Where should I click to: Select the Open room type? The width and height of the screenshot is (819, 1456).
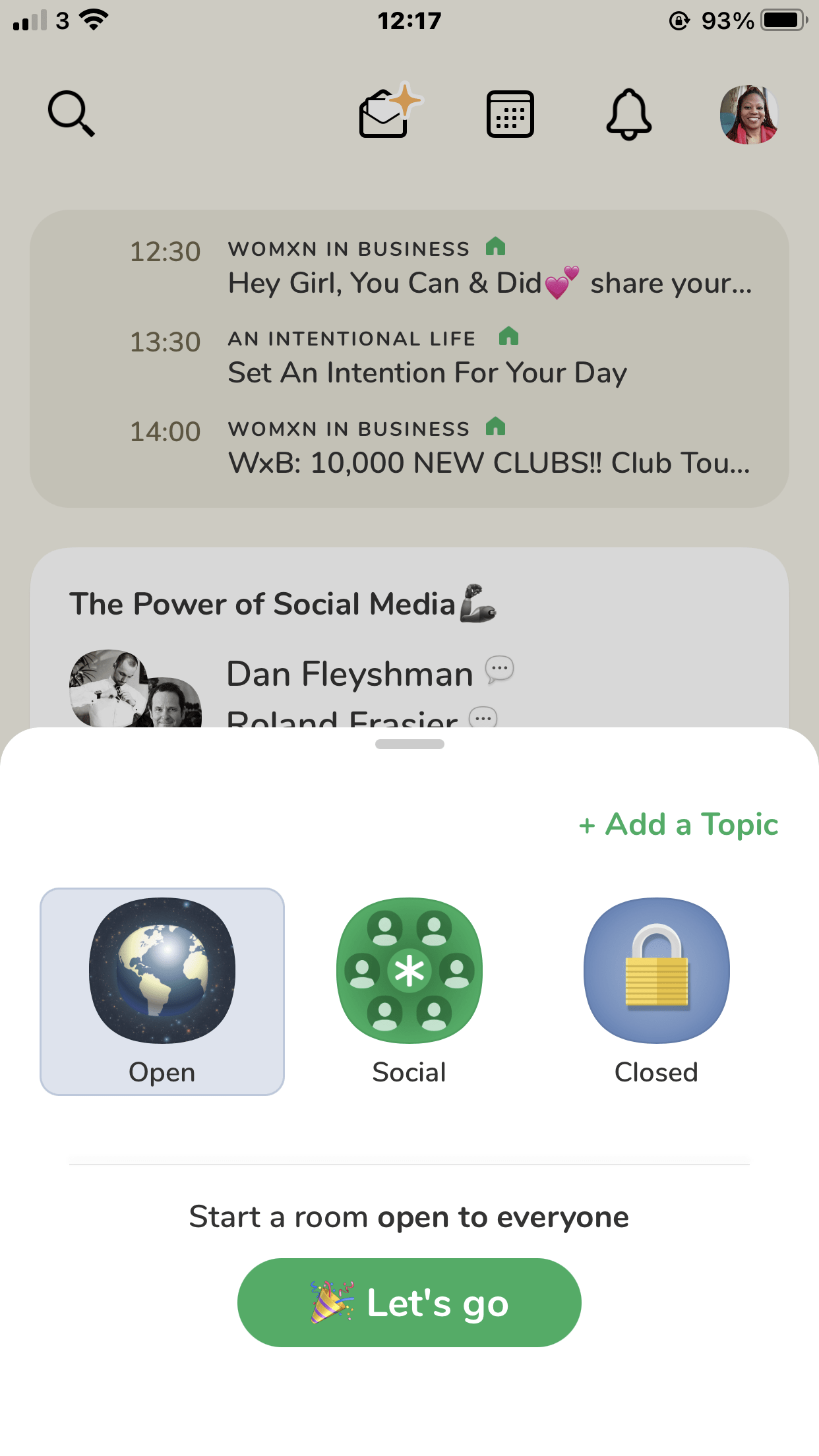pyautogui.click(x=162, y=991)
